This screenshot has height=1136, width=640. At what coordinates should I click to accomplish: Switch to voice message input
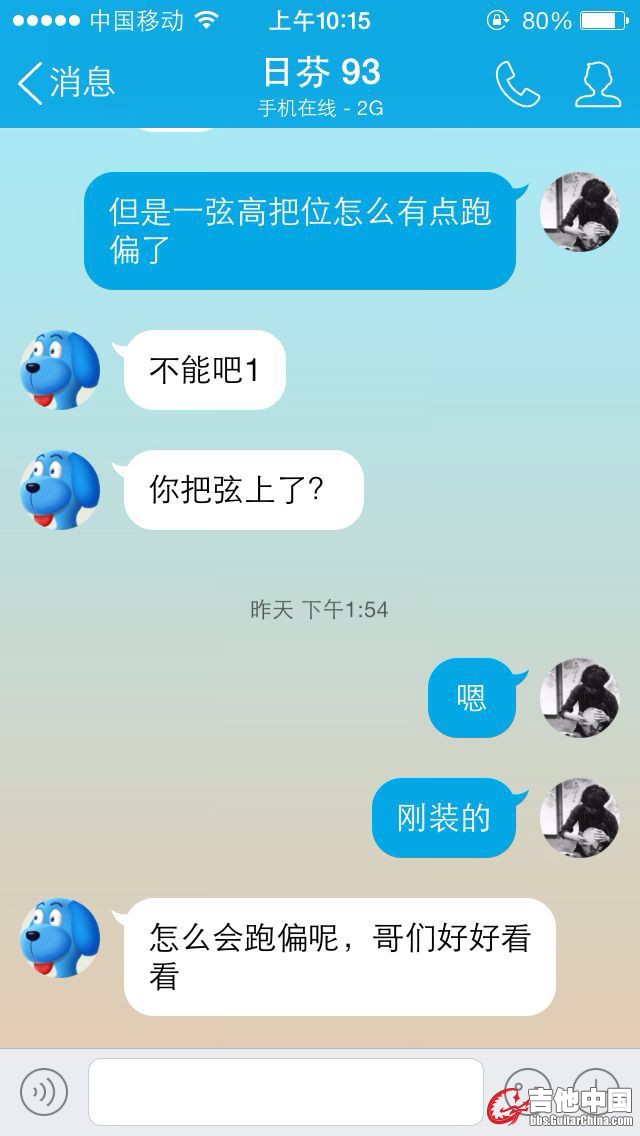(x=44, y=1091)
